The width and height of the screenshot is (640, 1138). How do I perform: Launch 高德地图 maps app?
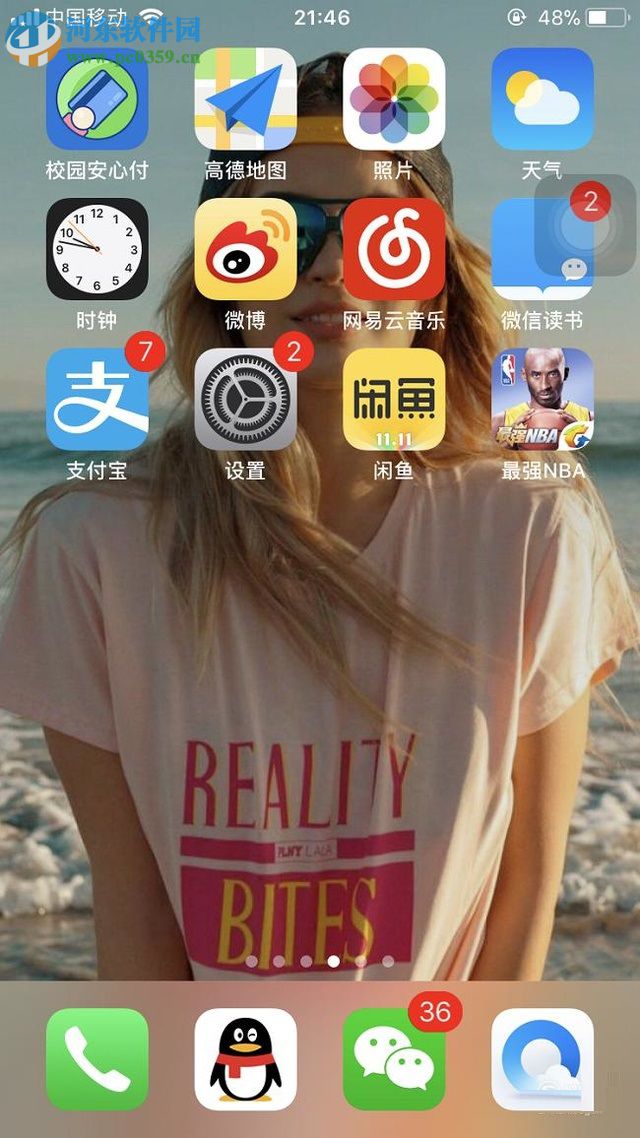245,100
